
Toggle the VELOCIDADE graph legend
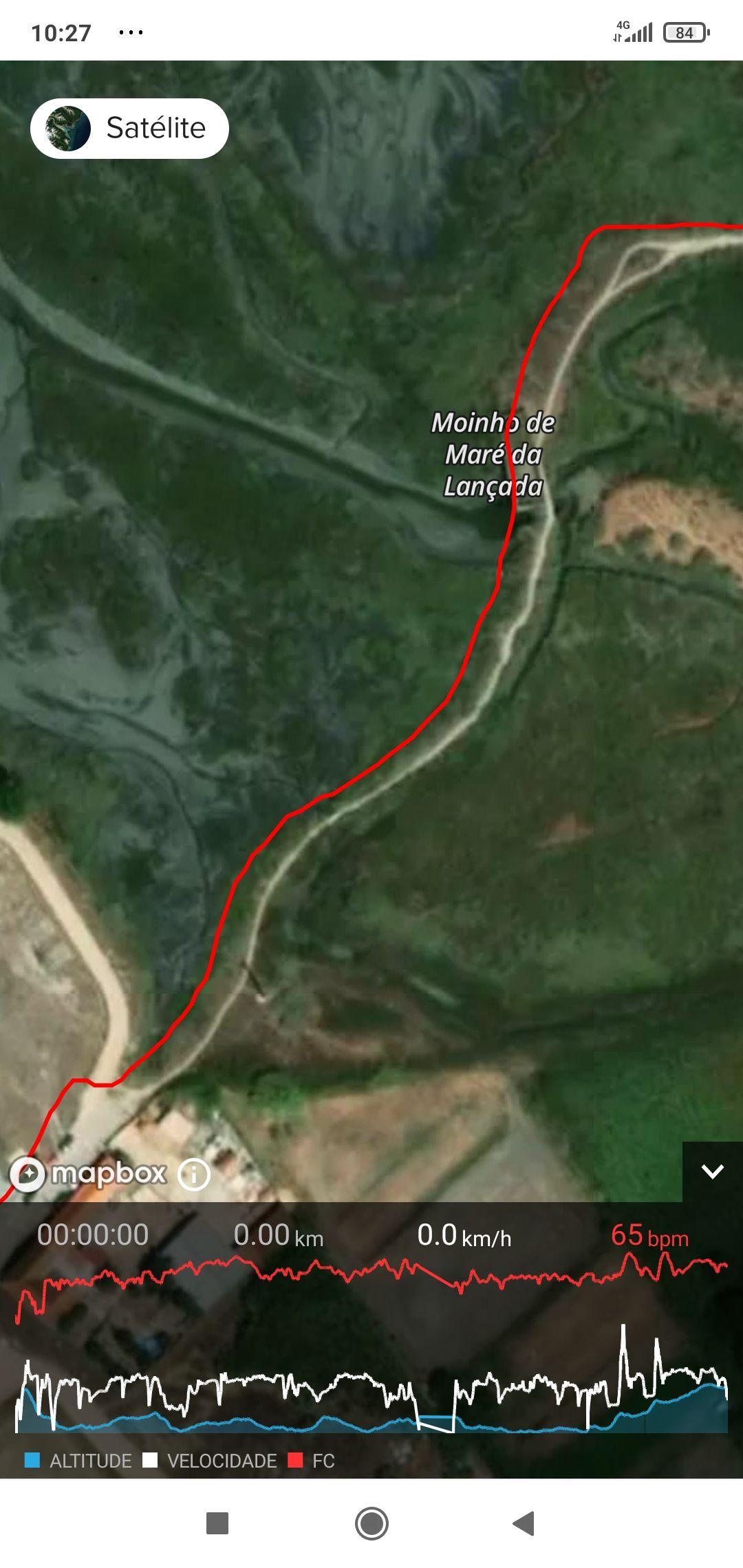pos(210,1461)
